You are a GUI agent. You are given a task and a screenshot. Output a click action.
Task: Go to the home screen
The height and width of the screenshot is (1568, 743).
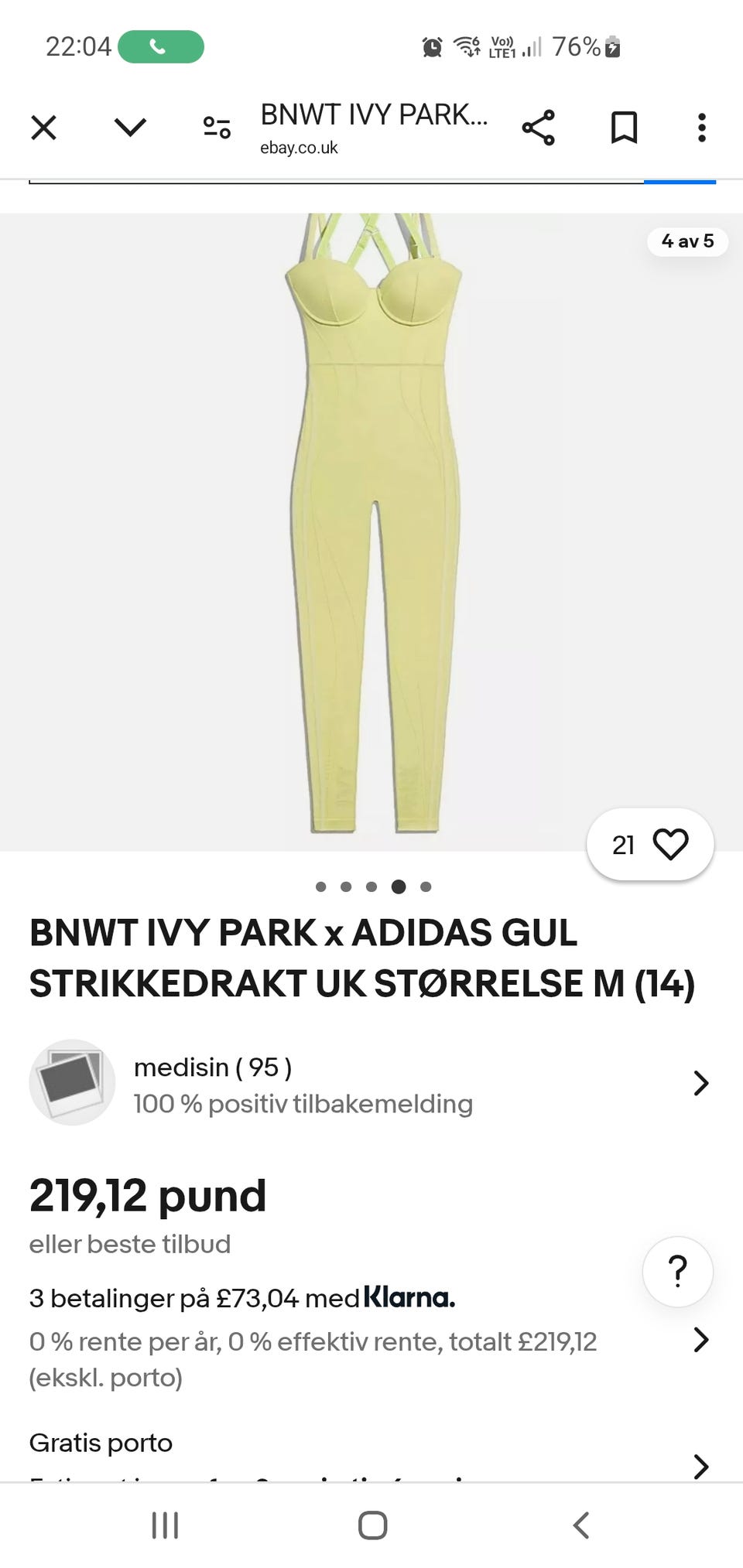(x=372, y=1525)
